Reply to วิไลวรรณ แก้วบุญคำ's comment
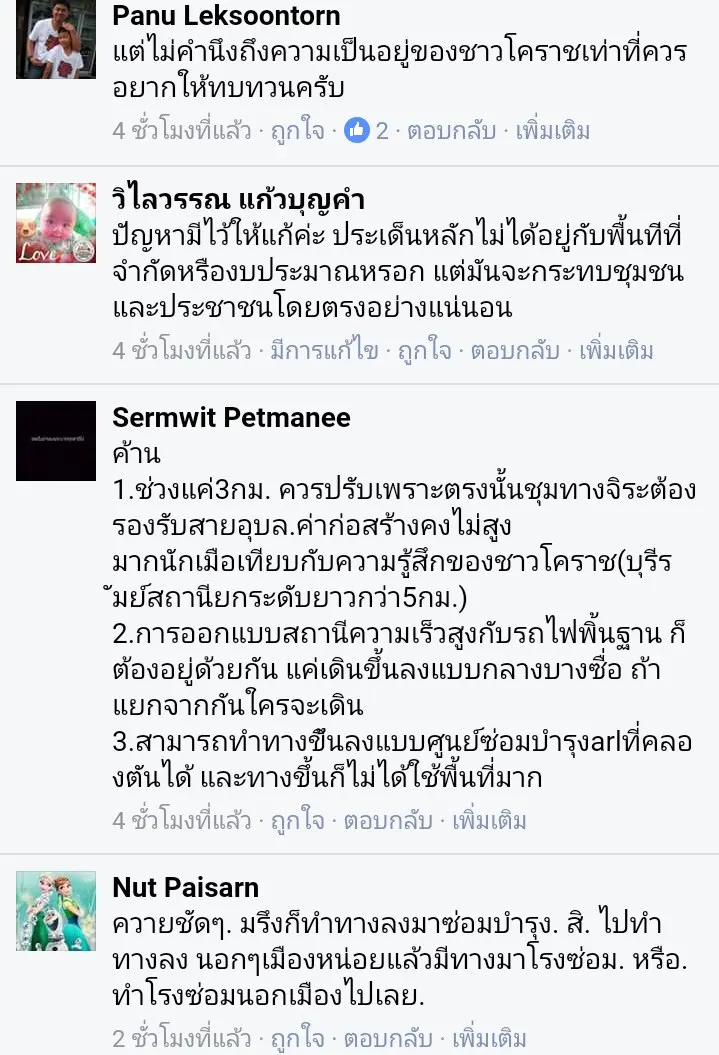Screen dimensions: 719x1055 point(509,351)
